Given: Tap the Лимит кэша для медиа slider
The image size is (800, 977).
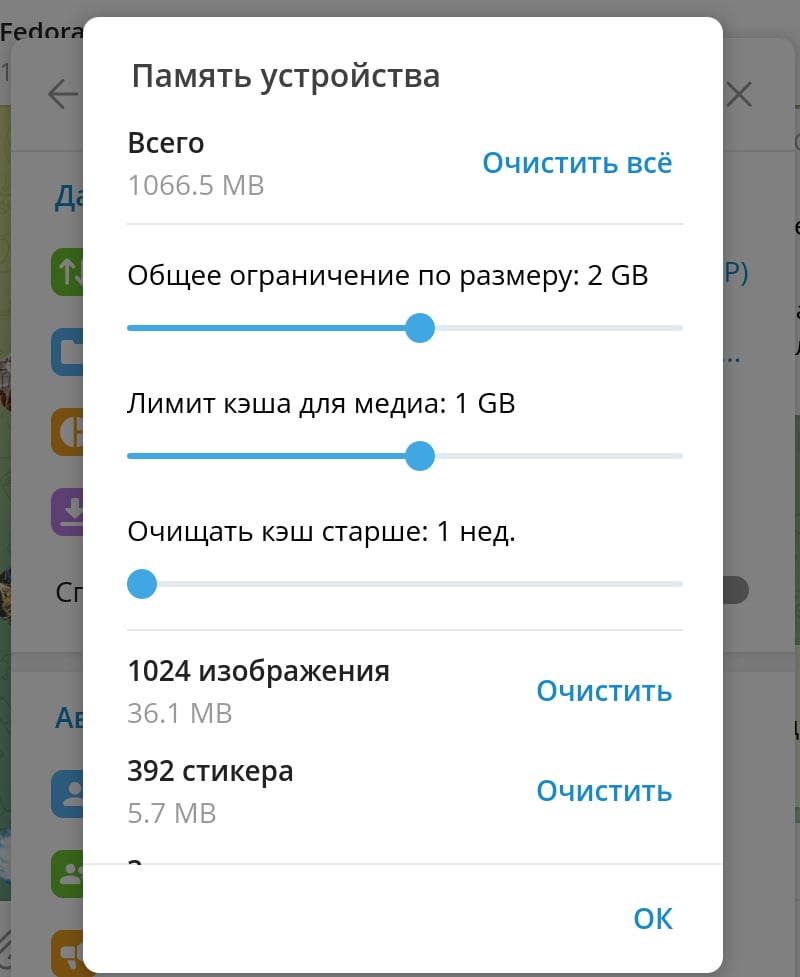Looking at the screenshot, I should pos(420,456).
